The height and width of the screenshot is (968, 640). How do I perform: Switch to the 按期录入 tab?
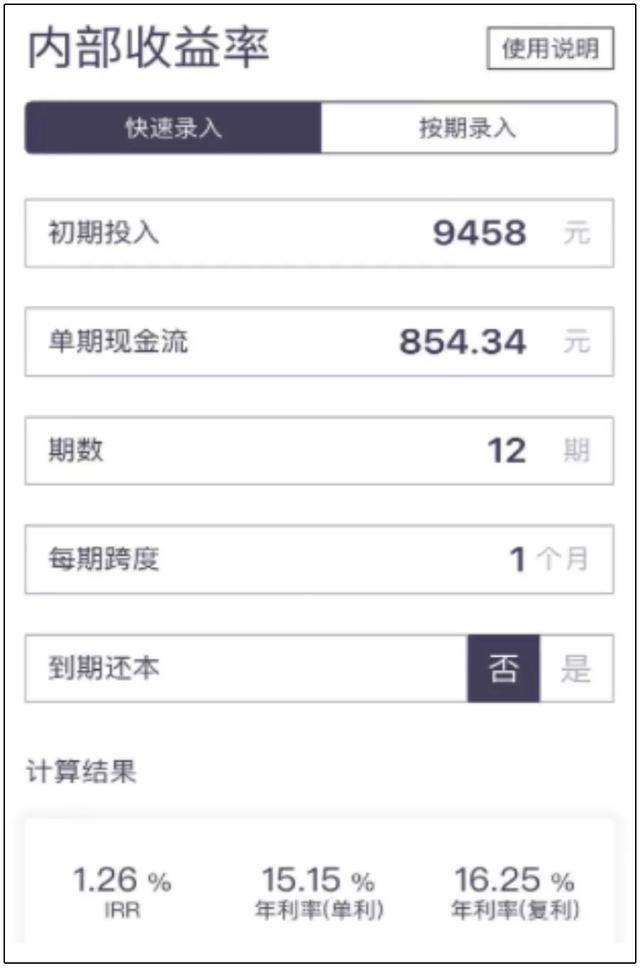click(467, 128)
